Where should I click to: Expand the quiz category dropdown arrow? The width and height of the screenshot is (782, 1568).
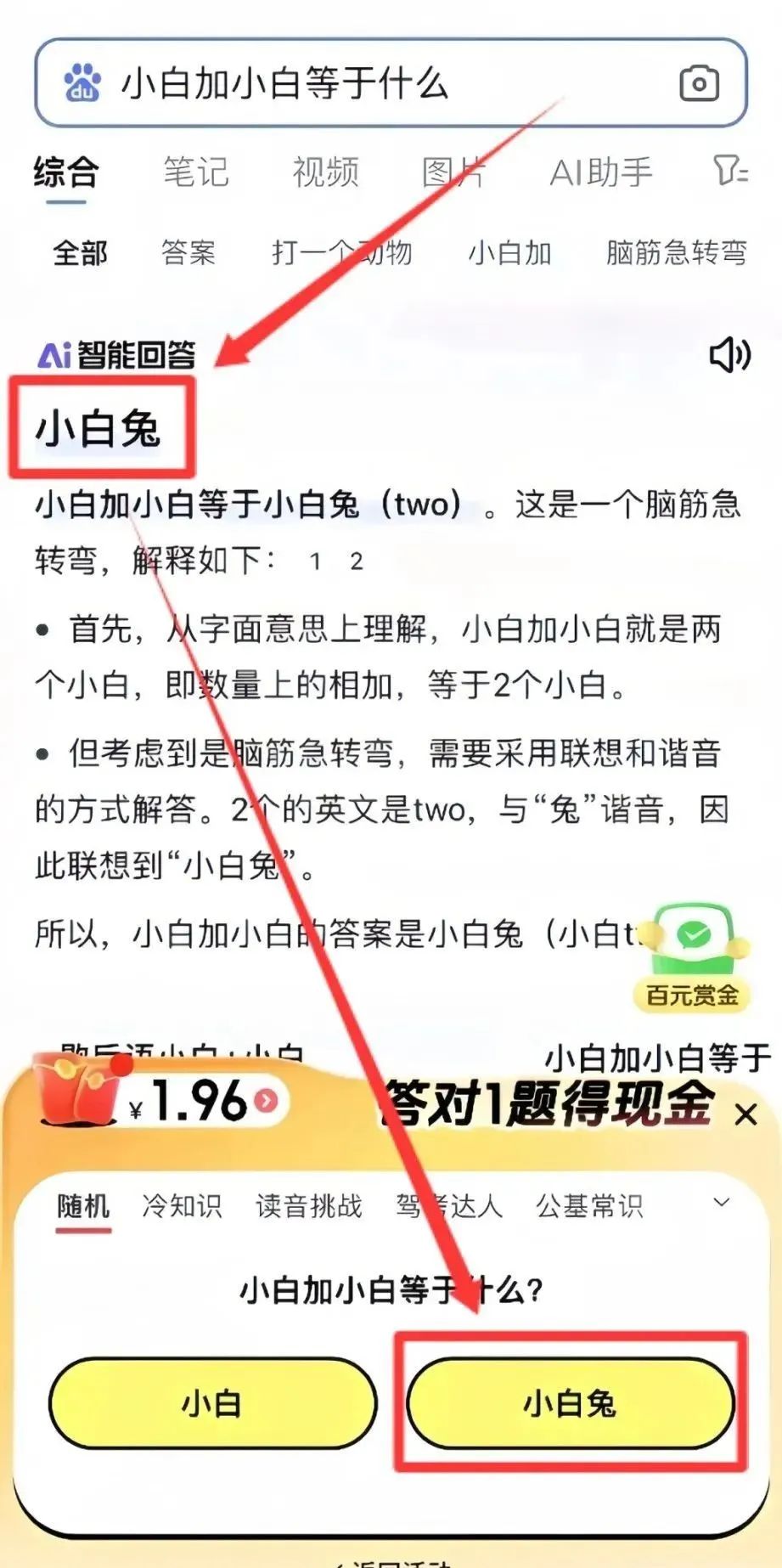(x=722, y=1203)
